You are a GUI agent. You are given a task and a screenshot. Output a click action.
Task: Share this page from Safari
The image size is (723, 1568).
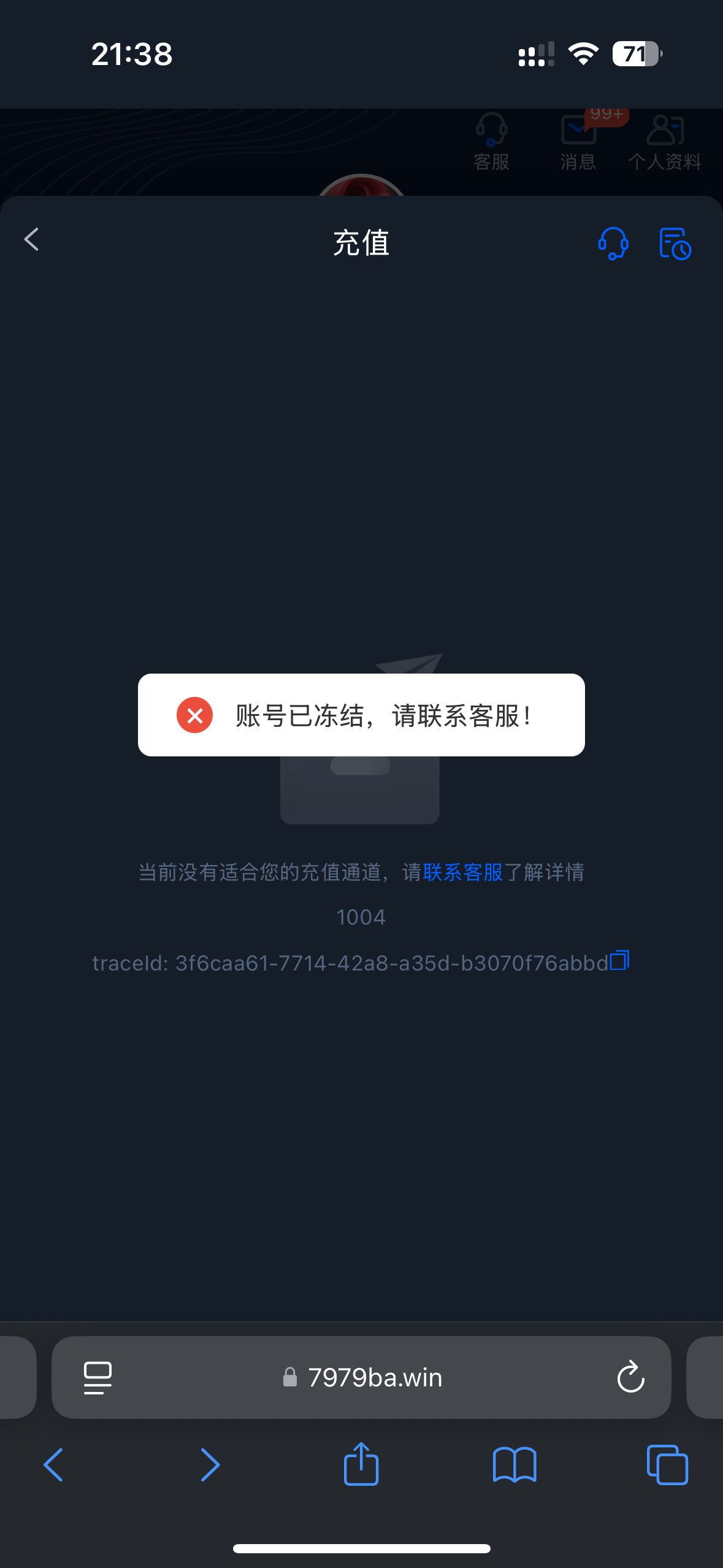(361, 1464)
